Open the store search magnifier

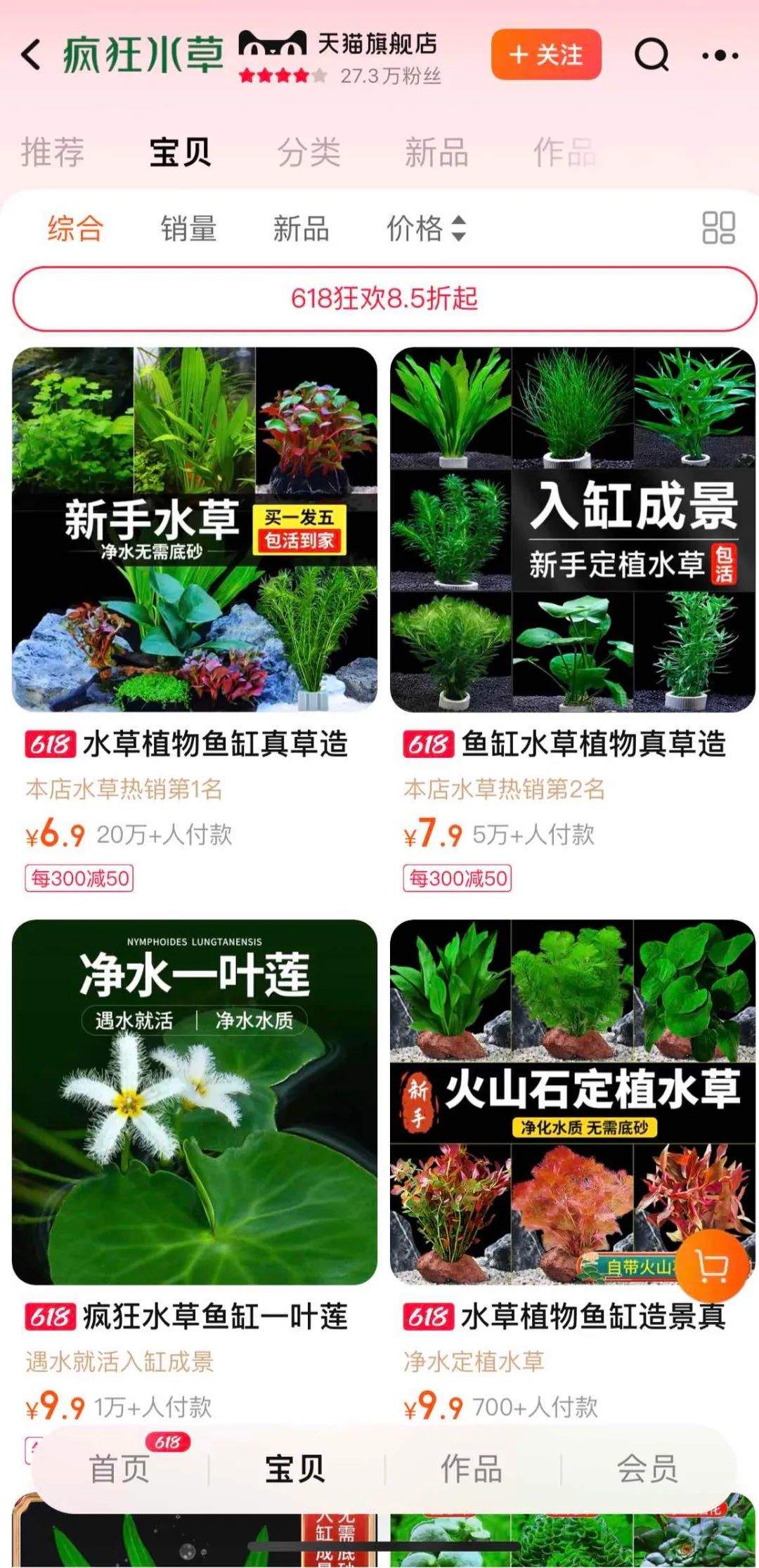pyautogui.click(x=651, y=55)
